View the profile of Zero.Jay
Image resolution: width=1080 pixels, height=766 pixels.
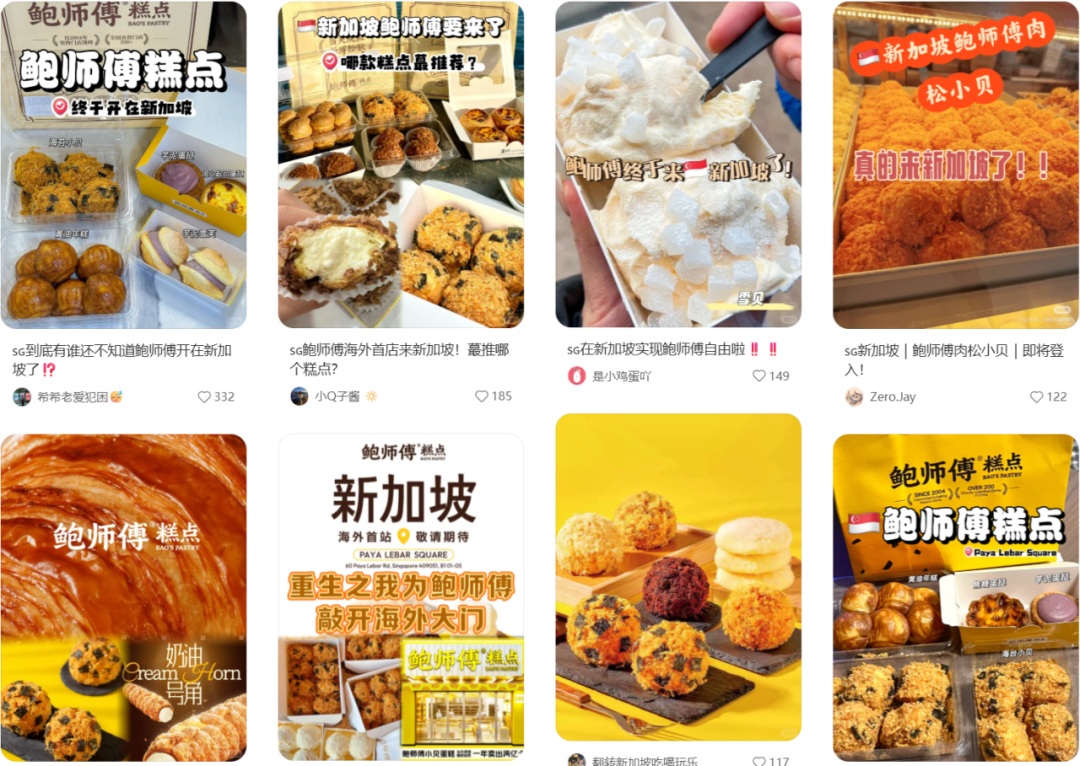(x=854, y=397)
